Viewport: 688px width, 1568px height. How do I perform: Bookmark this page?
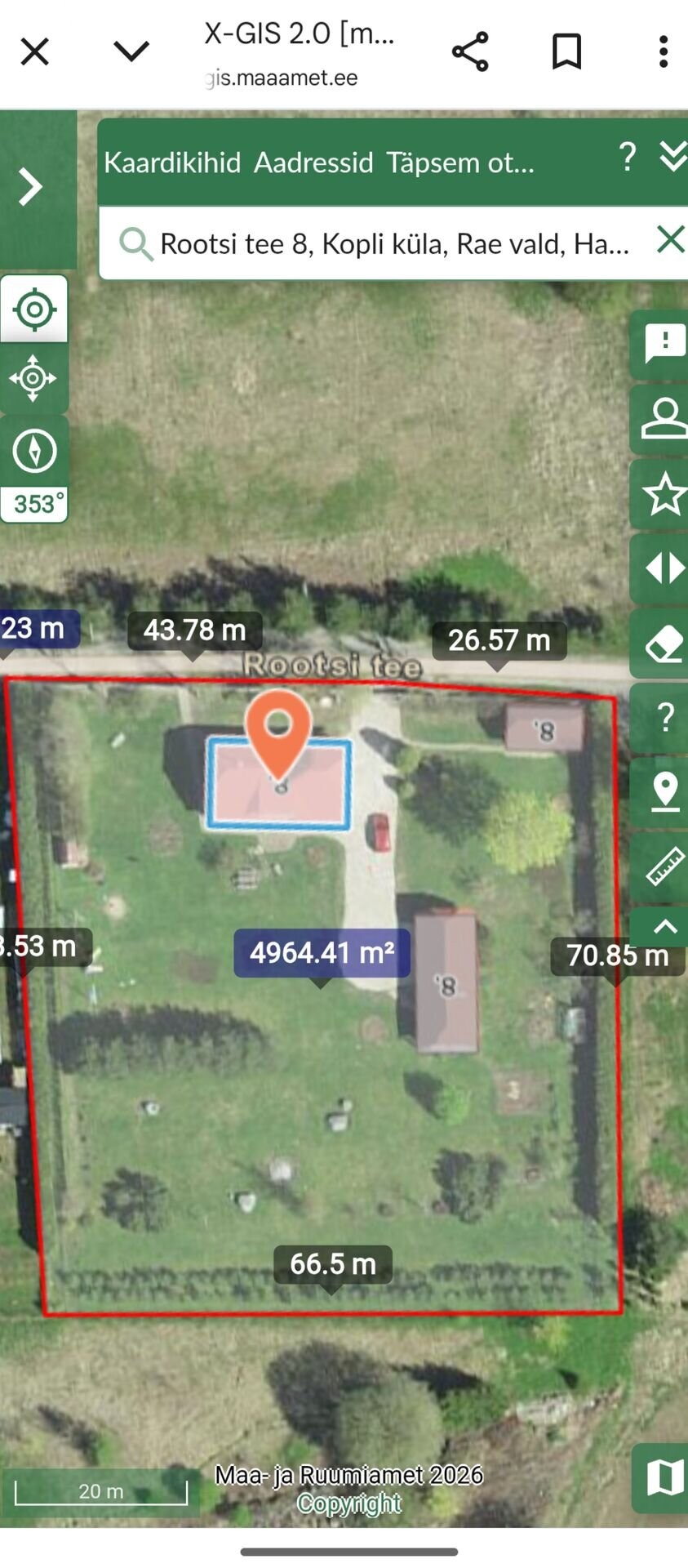click(566, 51)
